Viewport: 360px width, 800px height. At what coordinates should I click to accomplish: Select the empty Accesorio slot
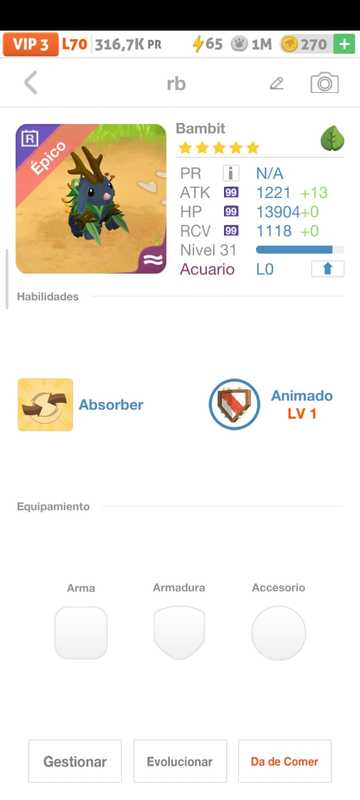(278, 633)
